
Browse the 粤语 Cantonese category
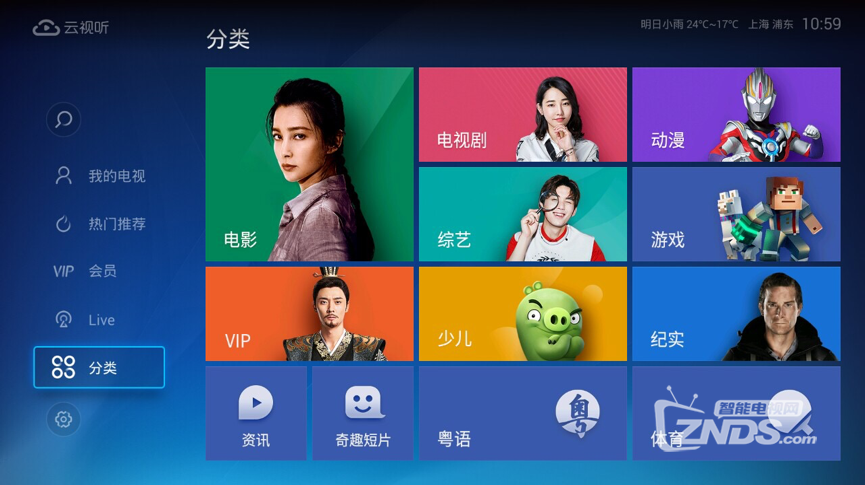pos(522,413)
